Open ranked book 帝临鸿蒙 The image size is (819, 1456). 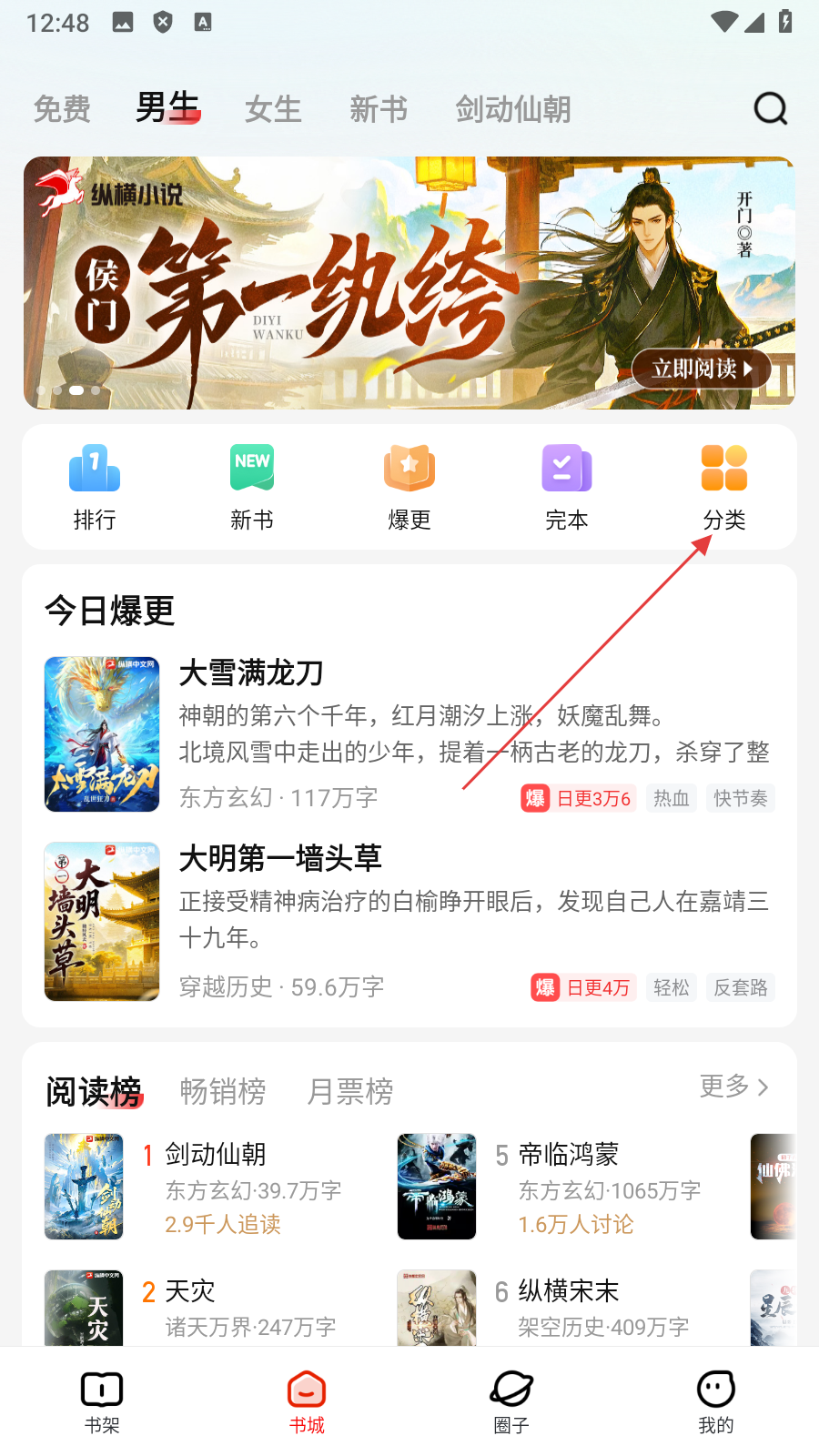(569, 1155)
